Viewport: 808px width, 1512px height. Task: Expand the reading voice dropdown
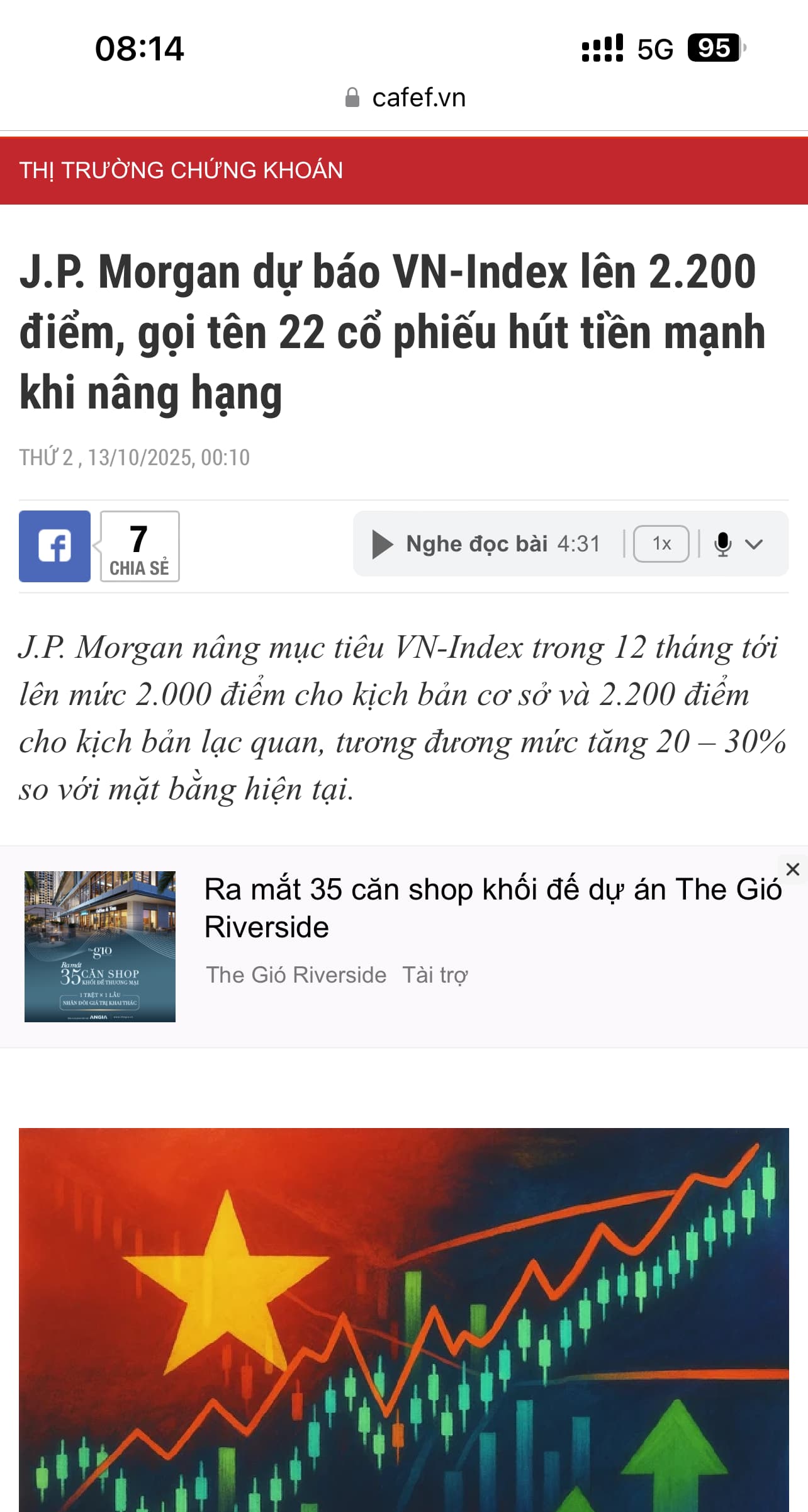pos(753,544)
